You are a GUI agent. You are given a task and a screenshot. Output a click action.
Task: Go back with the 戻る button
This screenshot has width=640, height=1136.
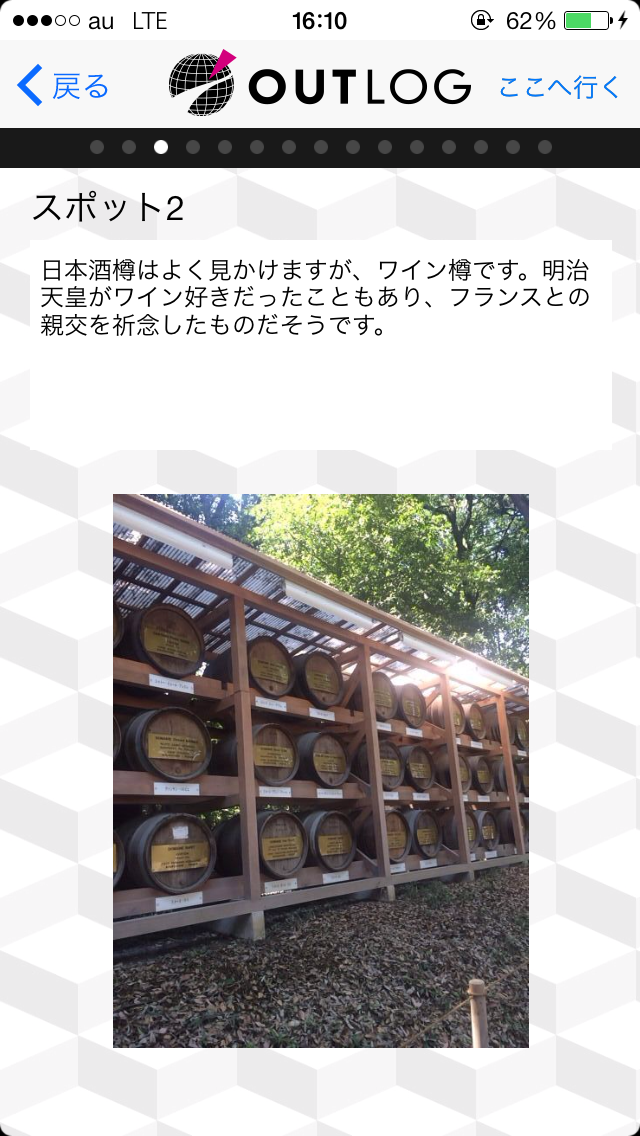63,86
